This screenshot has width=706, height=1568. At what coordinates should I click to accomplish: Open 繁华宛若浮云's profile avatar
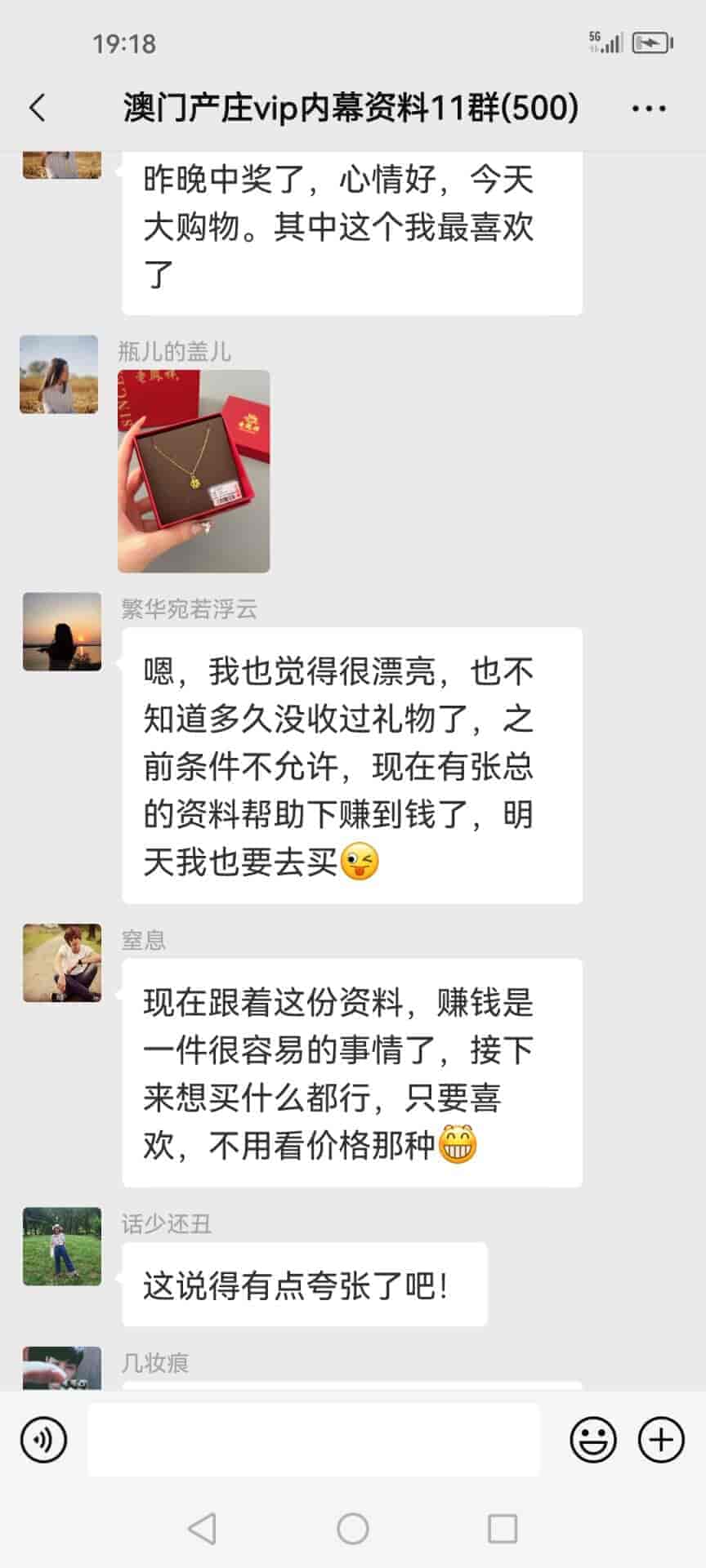point(62,632)
